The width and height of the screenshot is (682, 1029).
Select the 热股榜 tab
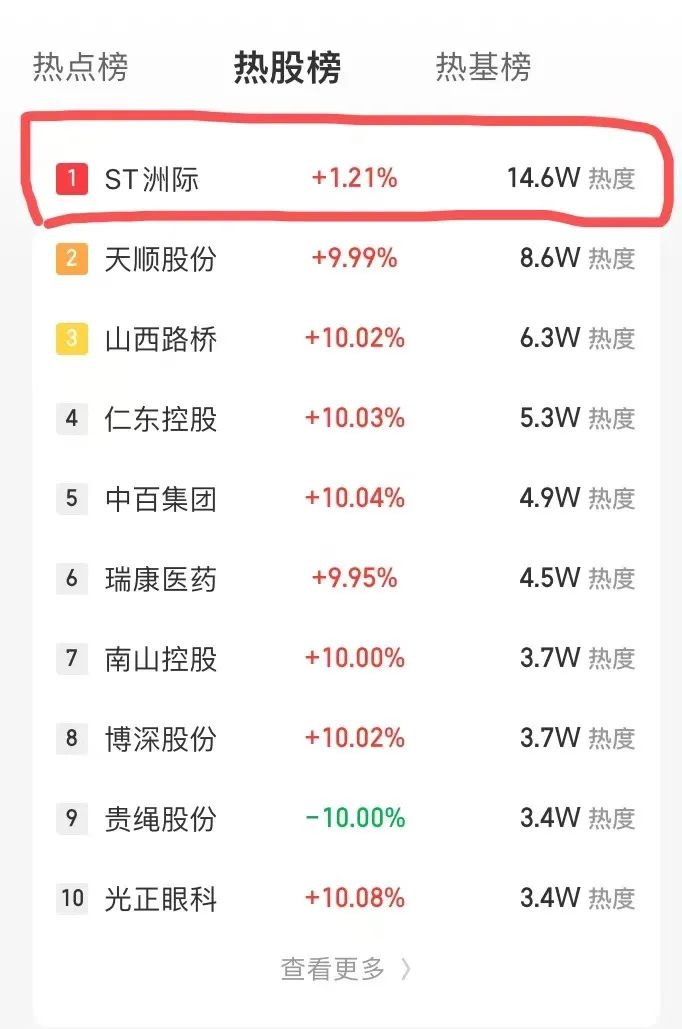[x=287, y=67]
